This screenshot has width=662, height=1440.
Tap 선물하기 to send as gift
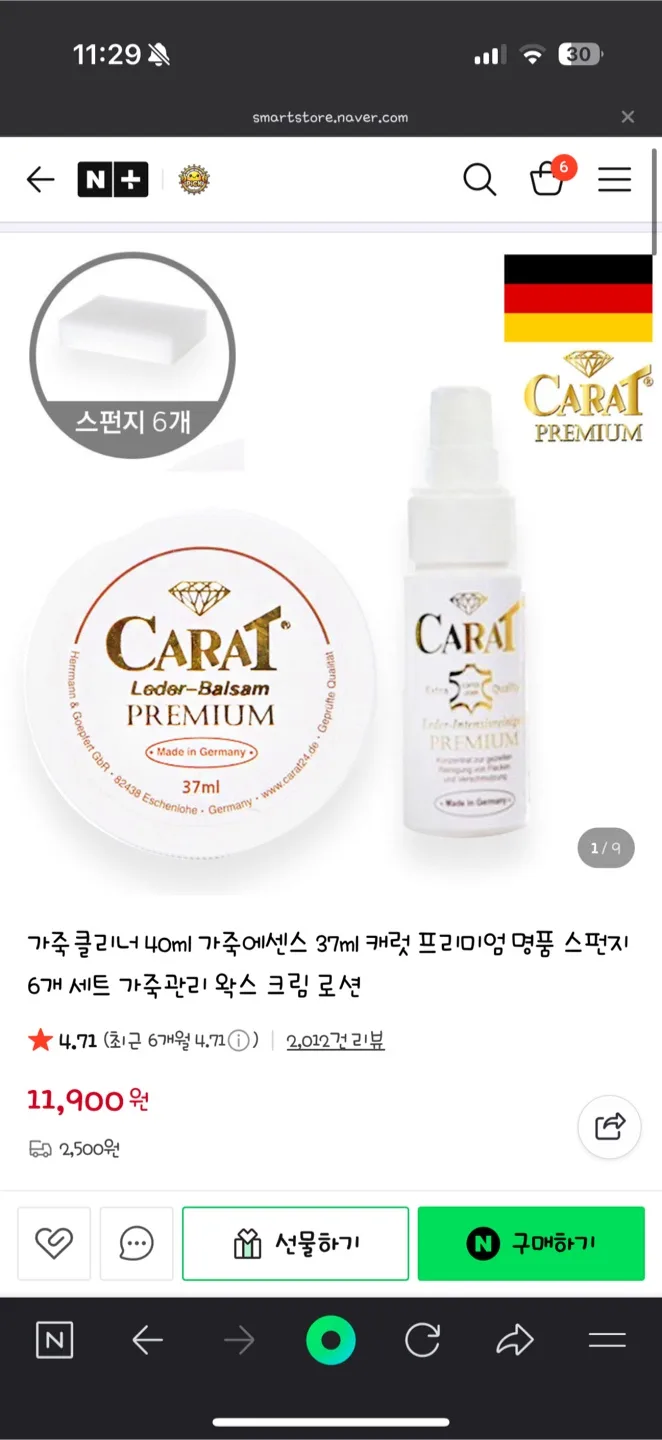click(x=296, y=1243)
